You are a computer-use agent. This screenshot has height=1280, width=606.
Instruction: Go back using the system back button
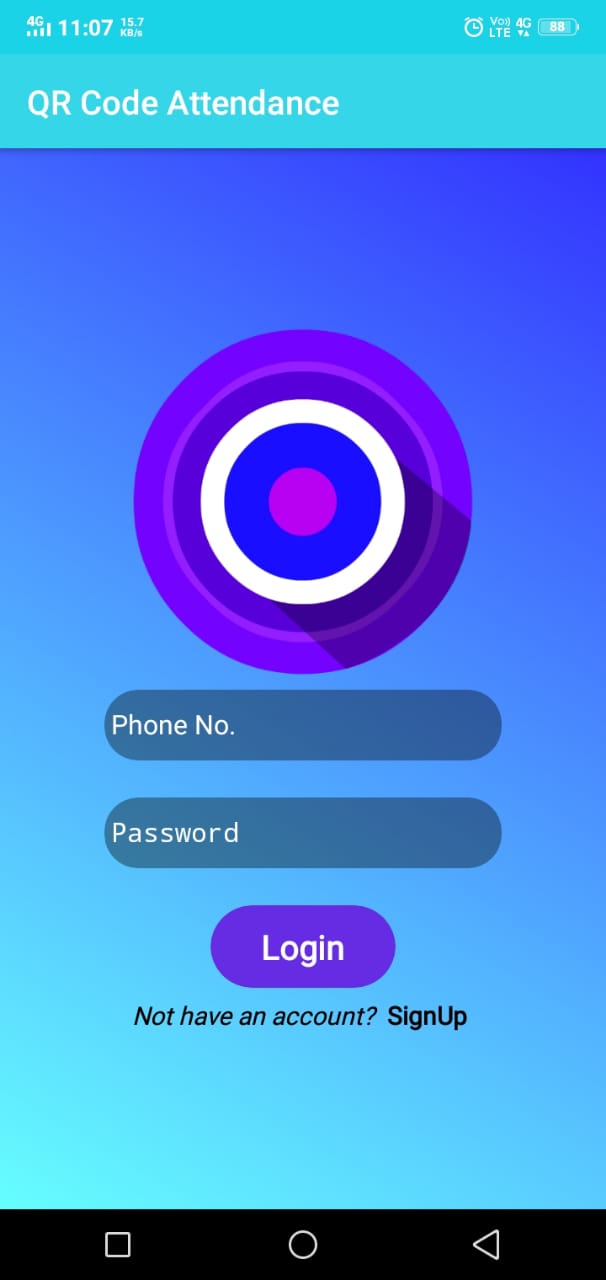pyautogui.click(x=486, y=1244)
